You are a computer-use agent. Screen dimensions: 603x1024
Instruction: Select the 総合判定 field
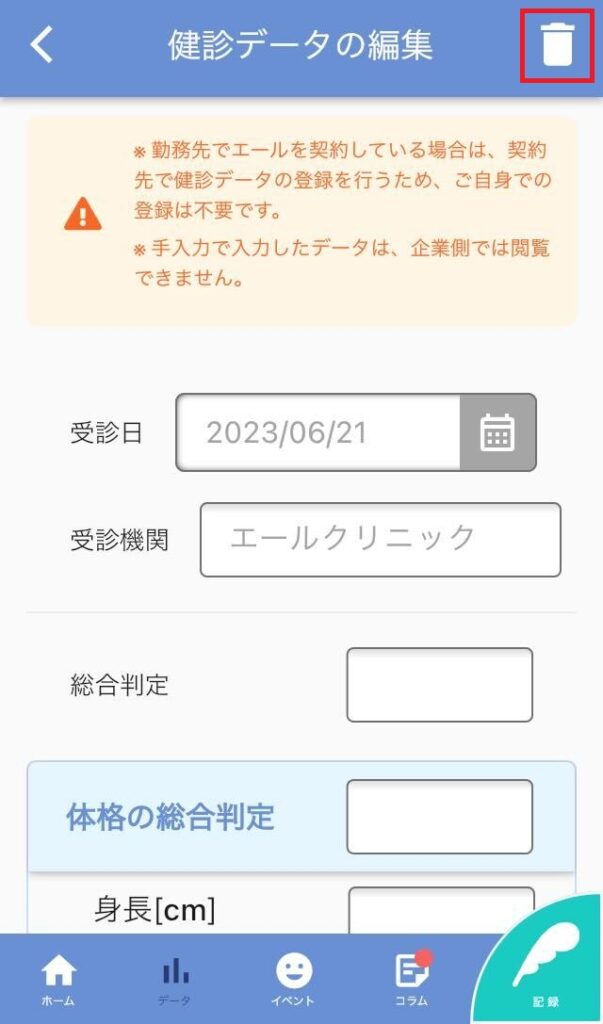point(439,685)
